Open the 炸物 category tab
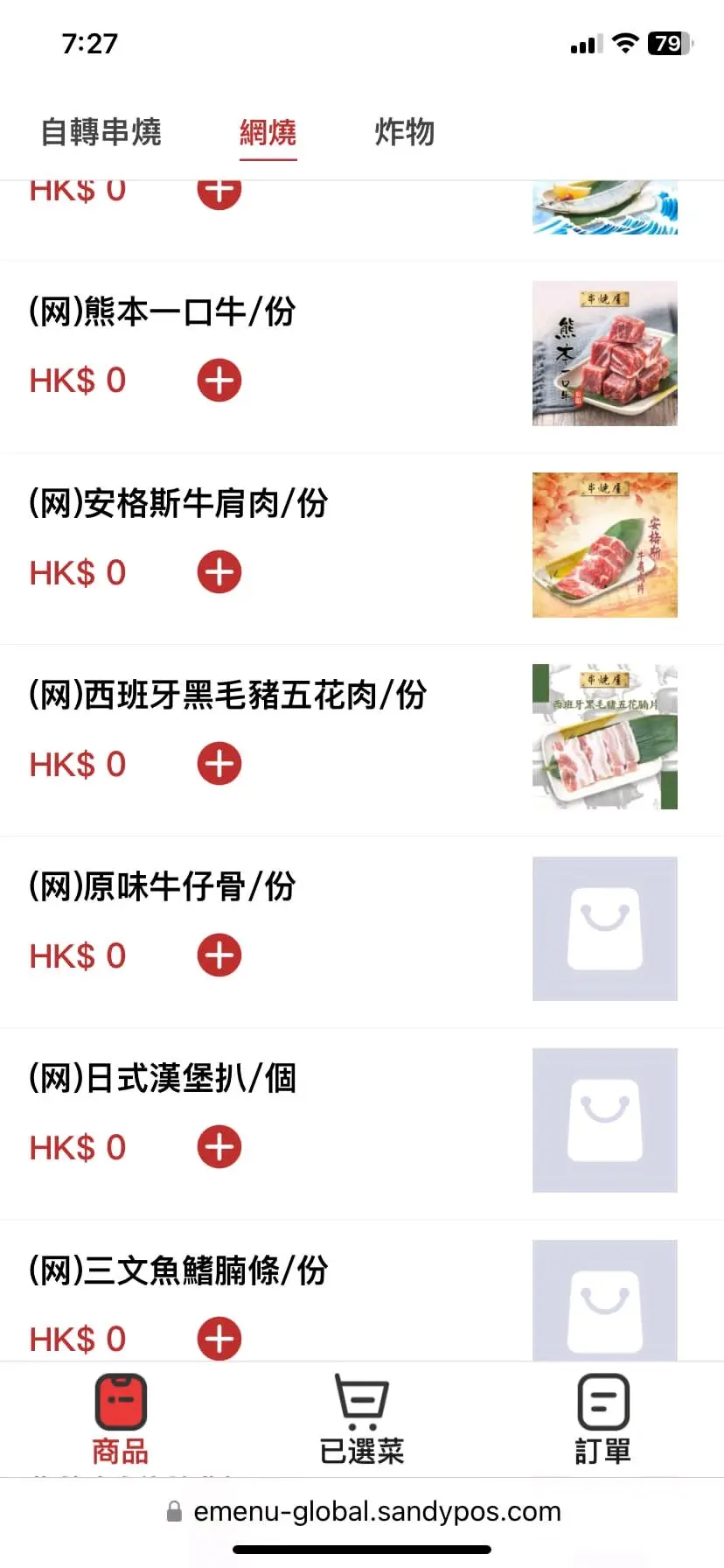The image size is (724, 1568). (404, 132)
